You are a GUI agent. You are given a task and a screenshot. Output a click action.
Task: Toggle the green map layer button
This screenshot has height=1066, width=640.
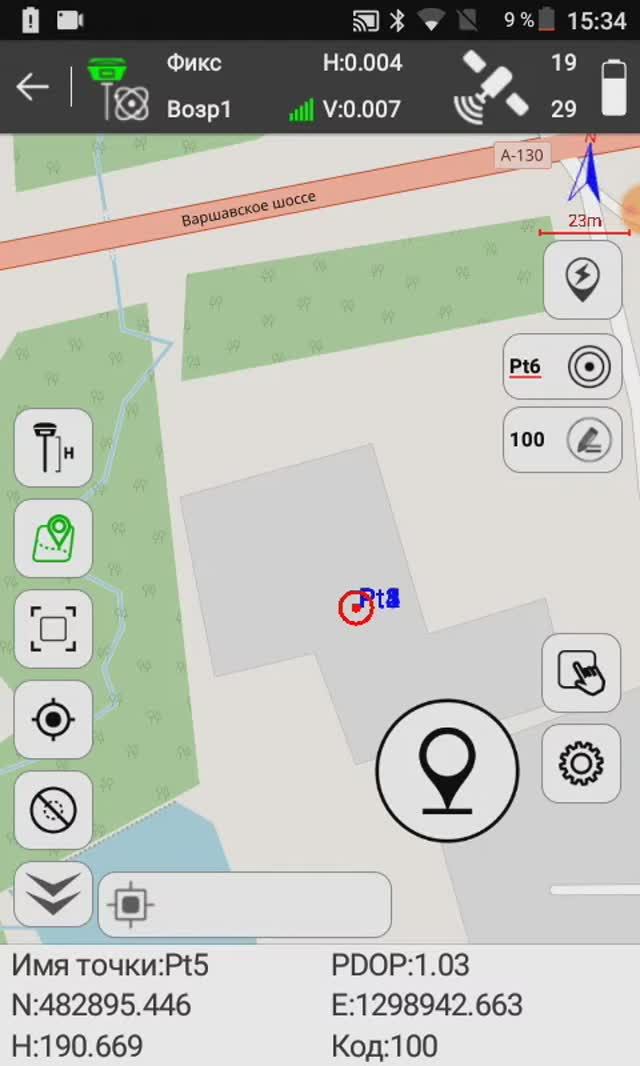click(x=54, y=538)
